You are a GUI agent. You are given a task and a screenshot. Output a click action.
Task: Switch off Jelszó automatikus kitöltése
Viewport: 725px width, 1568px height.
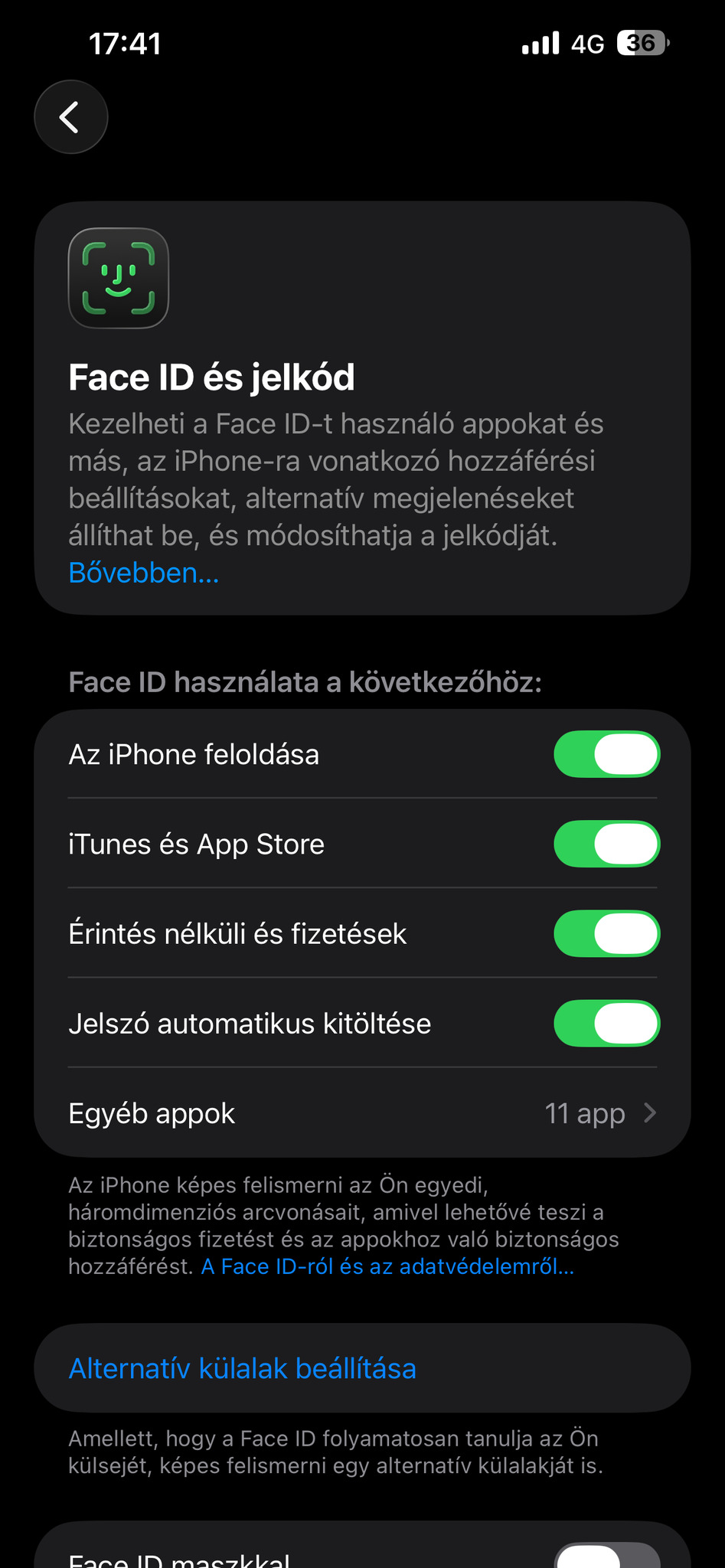[606, 1023]
